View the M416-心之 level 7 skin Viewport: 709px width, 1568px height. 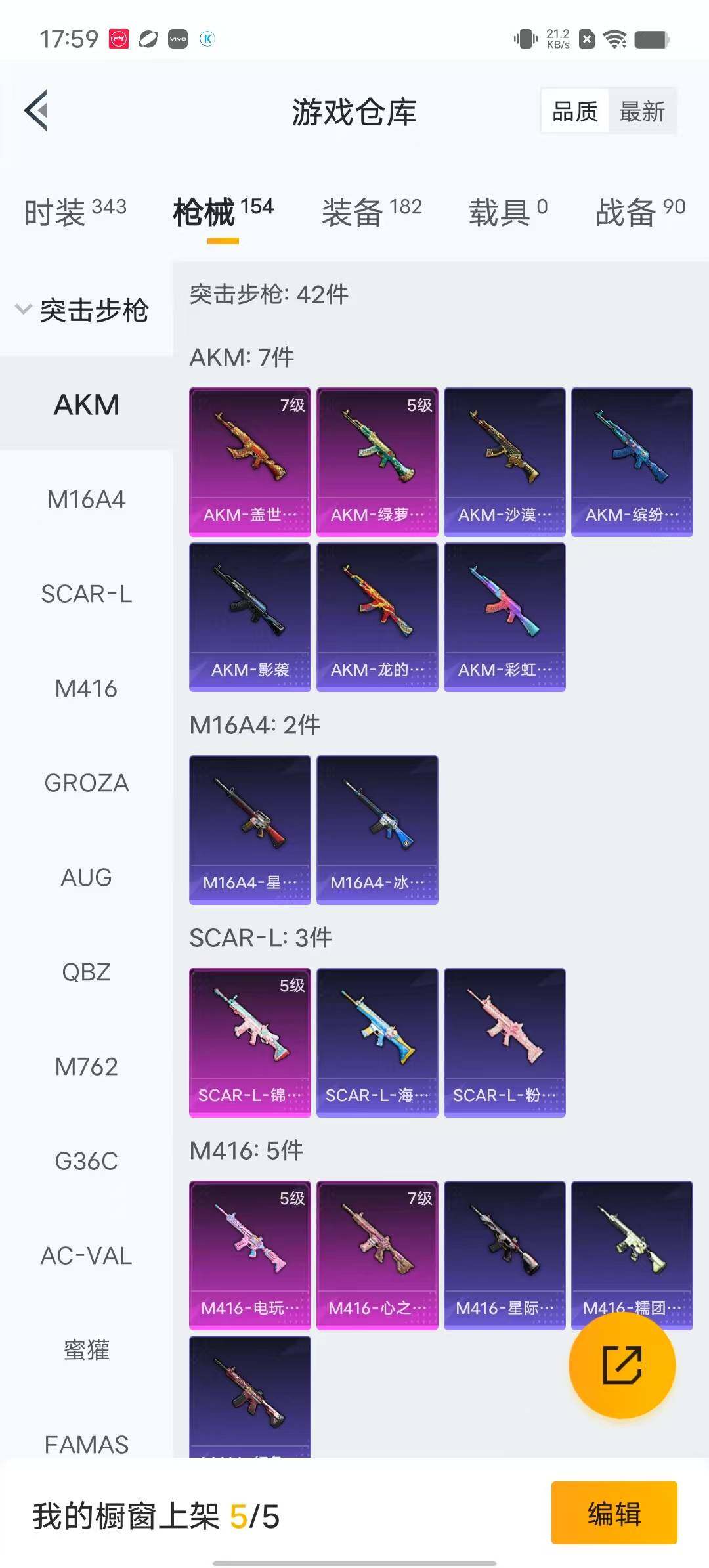click(377, 1255)
